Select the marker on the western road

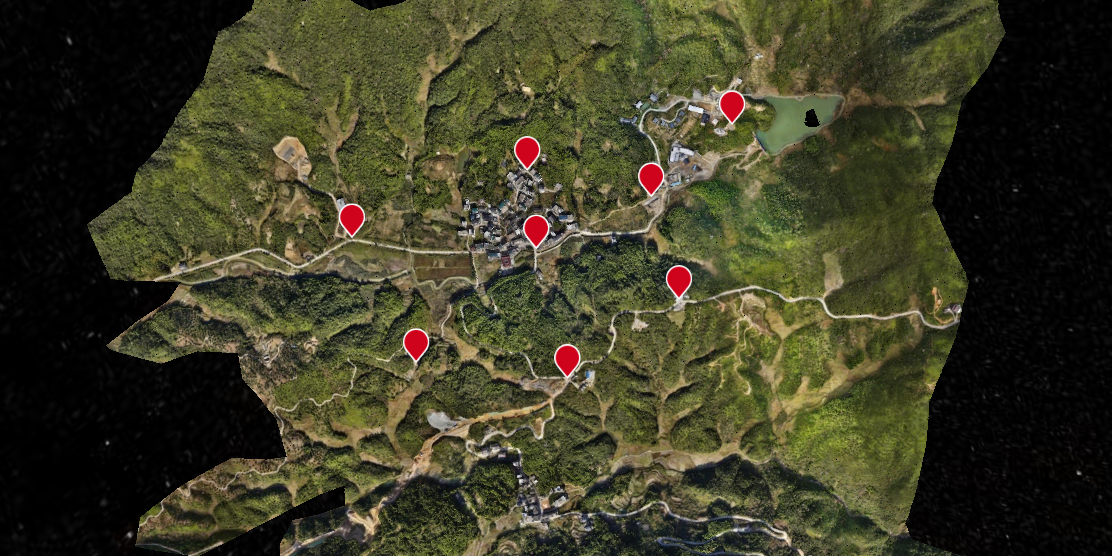pyautogui.click(x=352, y=218)
